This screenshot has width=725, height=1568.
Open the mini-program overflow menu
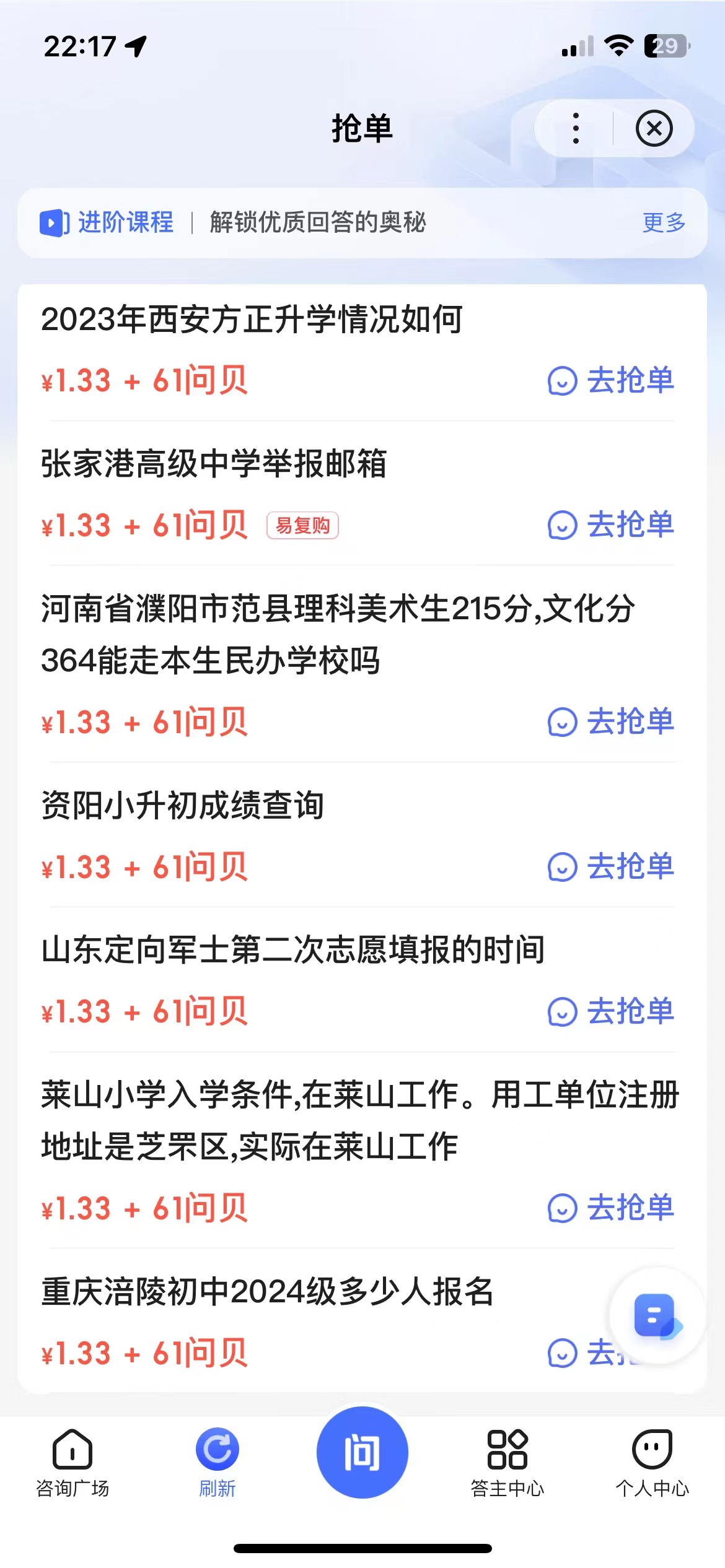coord(576,128)
